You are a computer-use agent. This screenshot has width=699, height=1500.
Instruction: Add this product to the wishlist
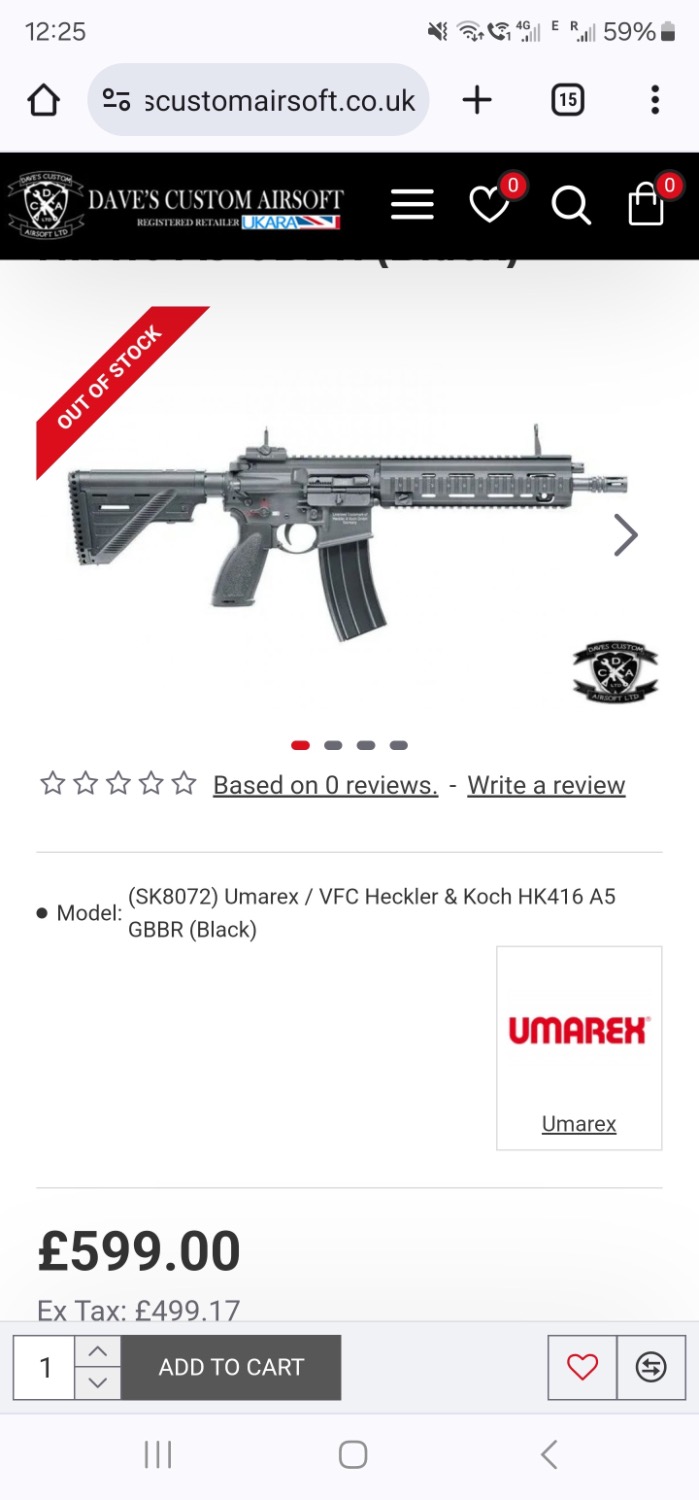tap(582, 1367)
